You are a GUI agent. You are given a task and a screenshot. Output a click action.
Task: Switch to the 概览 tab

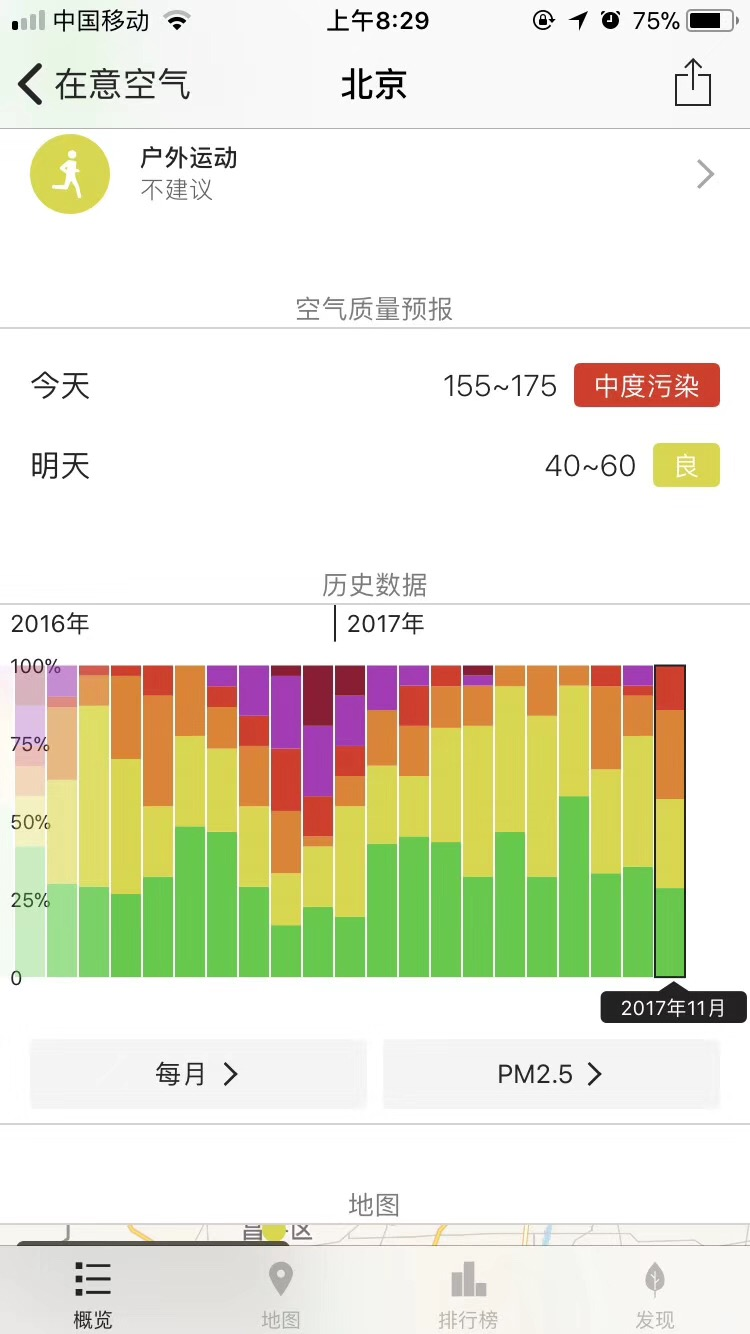pyautogui.click(x=93, y=1294)
